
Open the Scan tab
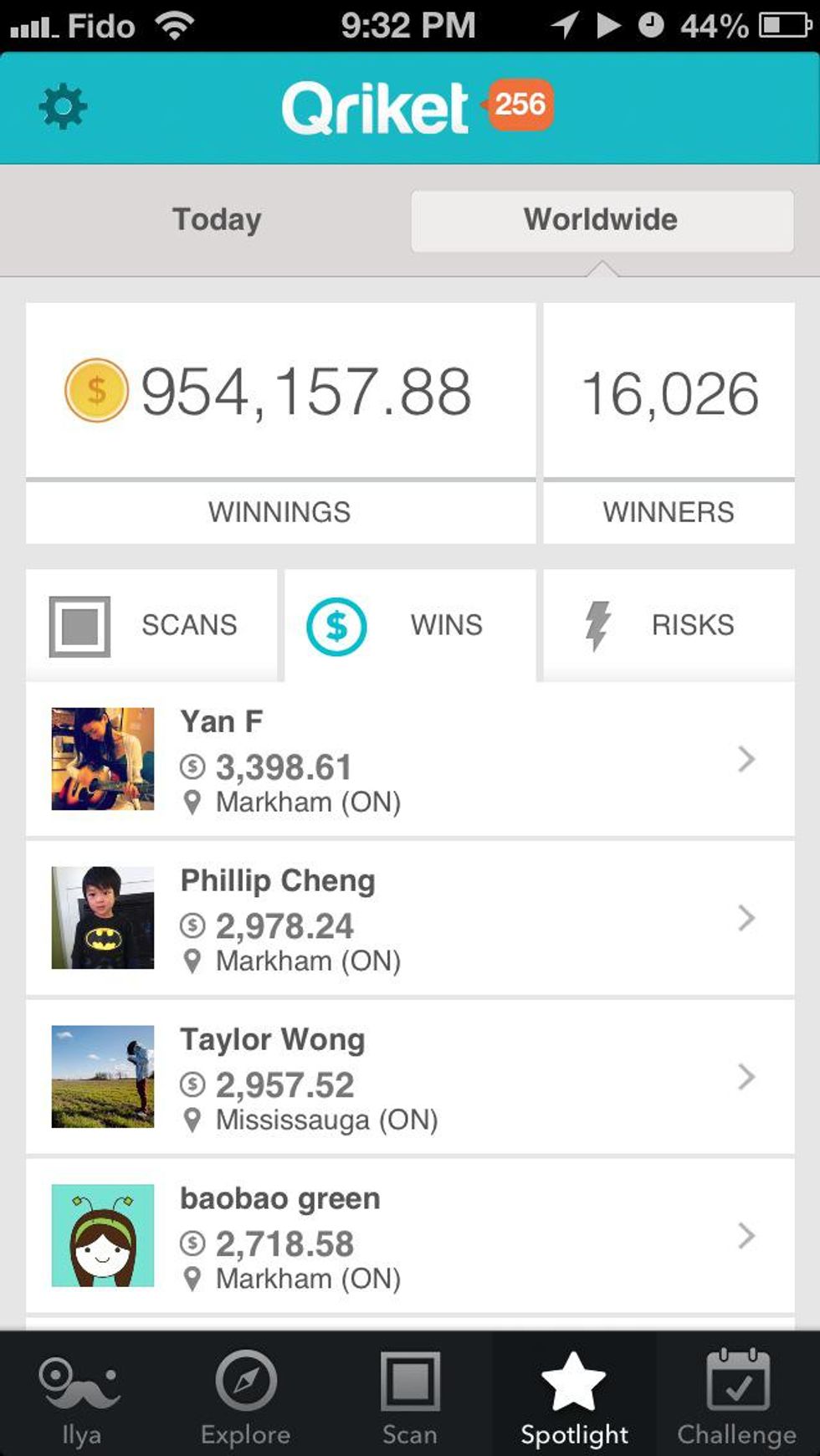pos(410,1397)
